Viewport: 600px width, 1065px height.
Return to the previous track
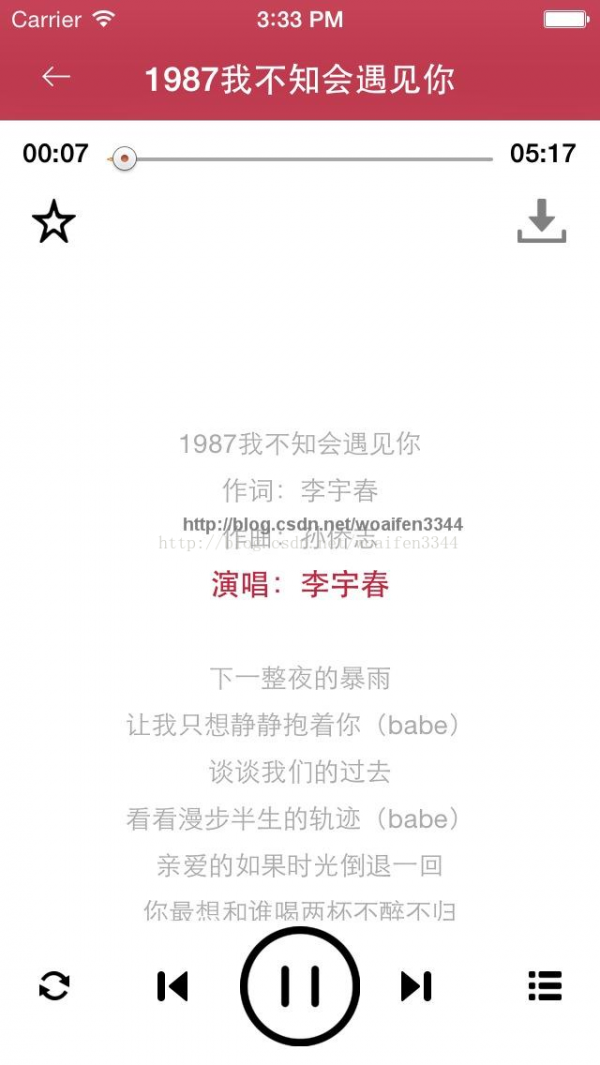[173, 986]
